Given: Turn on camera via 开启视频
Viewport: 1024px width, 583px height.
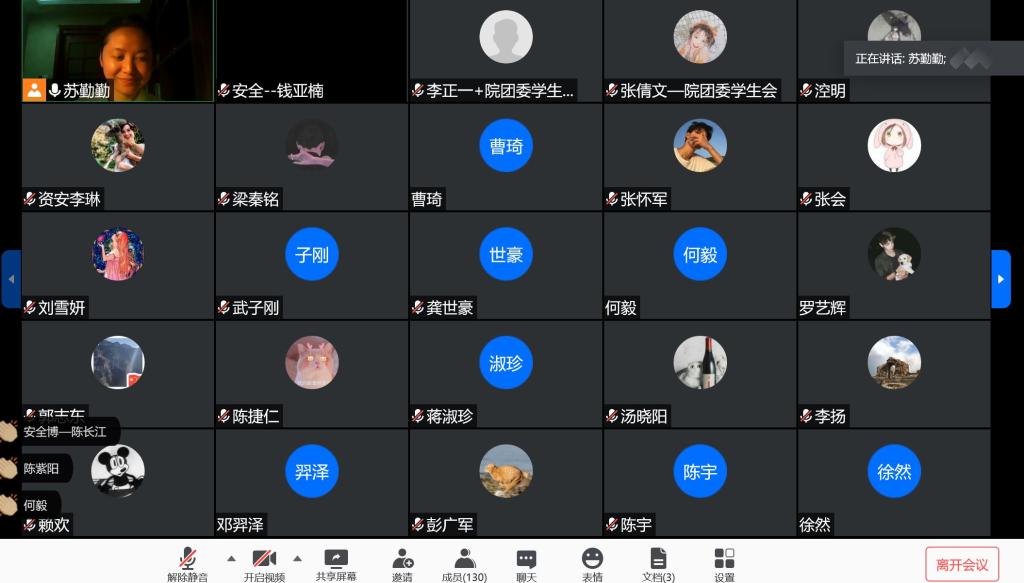Looking at the screenshot, I should coord(264,563).
